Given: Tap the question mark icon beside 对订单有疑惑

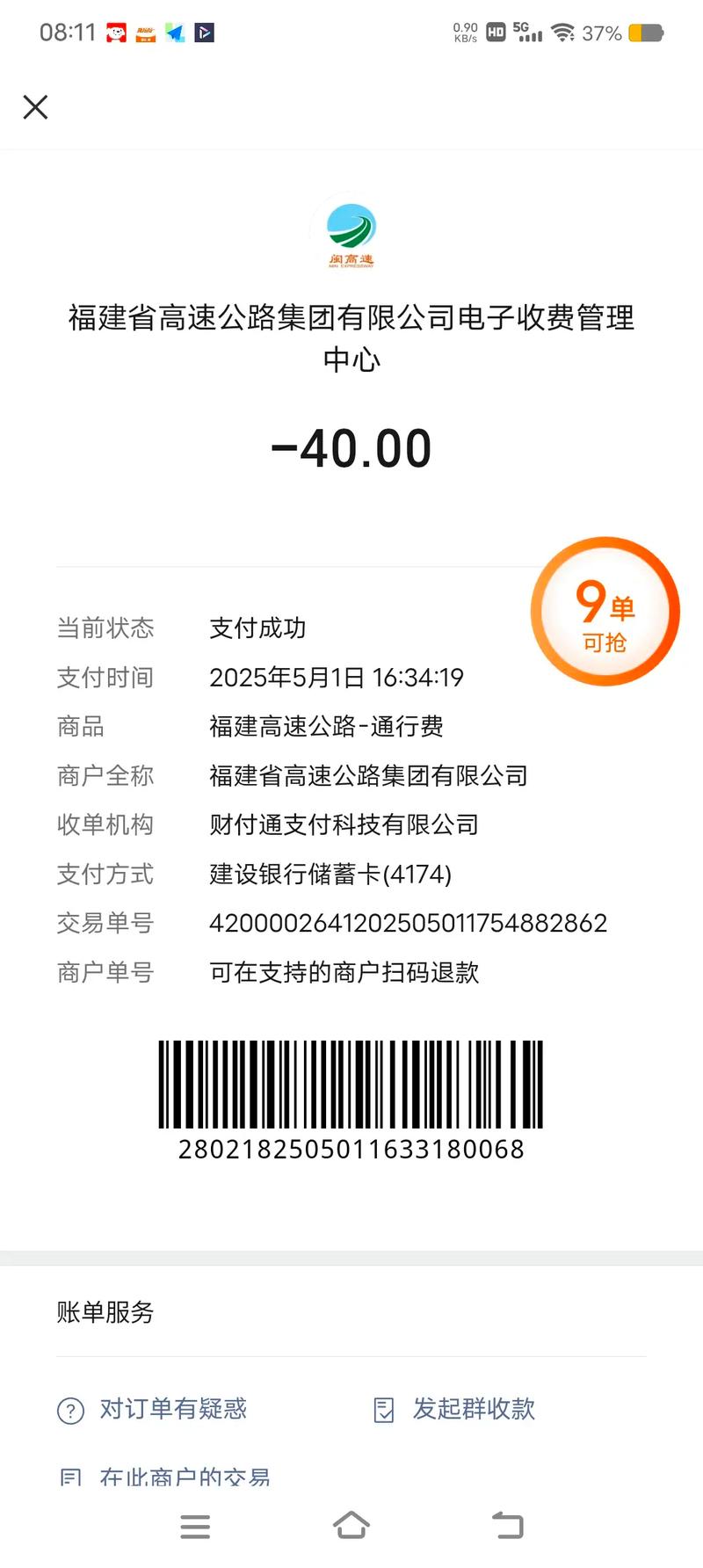Looking at the screenshot, I should click(70, 1409).
